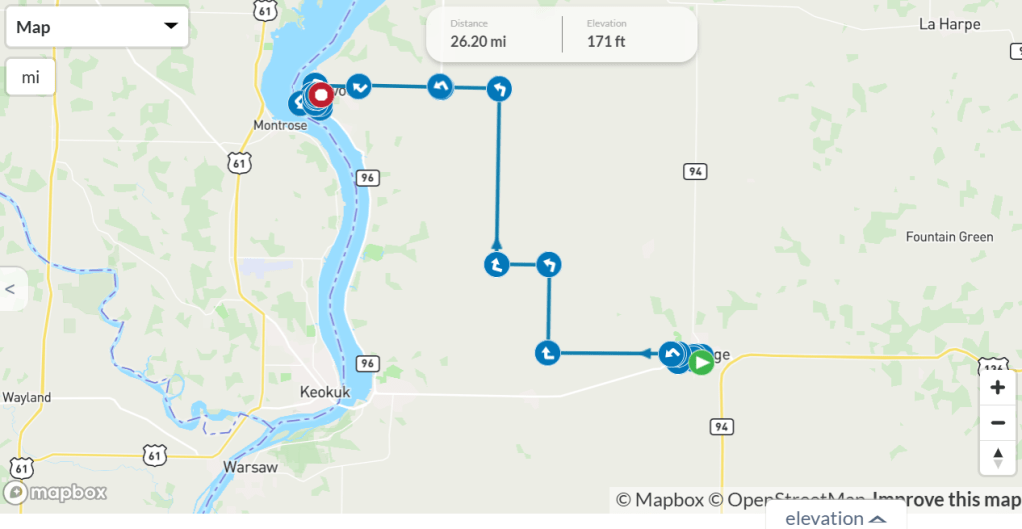1022x529 pixels.
Task: Open the Map style dropdown
Action: pyautogui.click(x=96, y=27)
